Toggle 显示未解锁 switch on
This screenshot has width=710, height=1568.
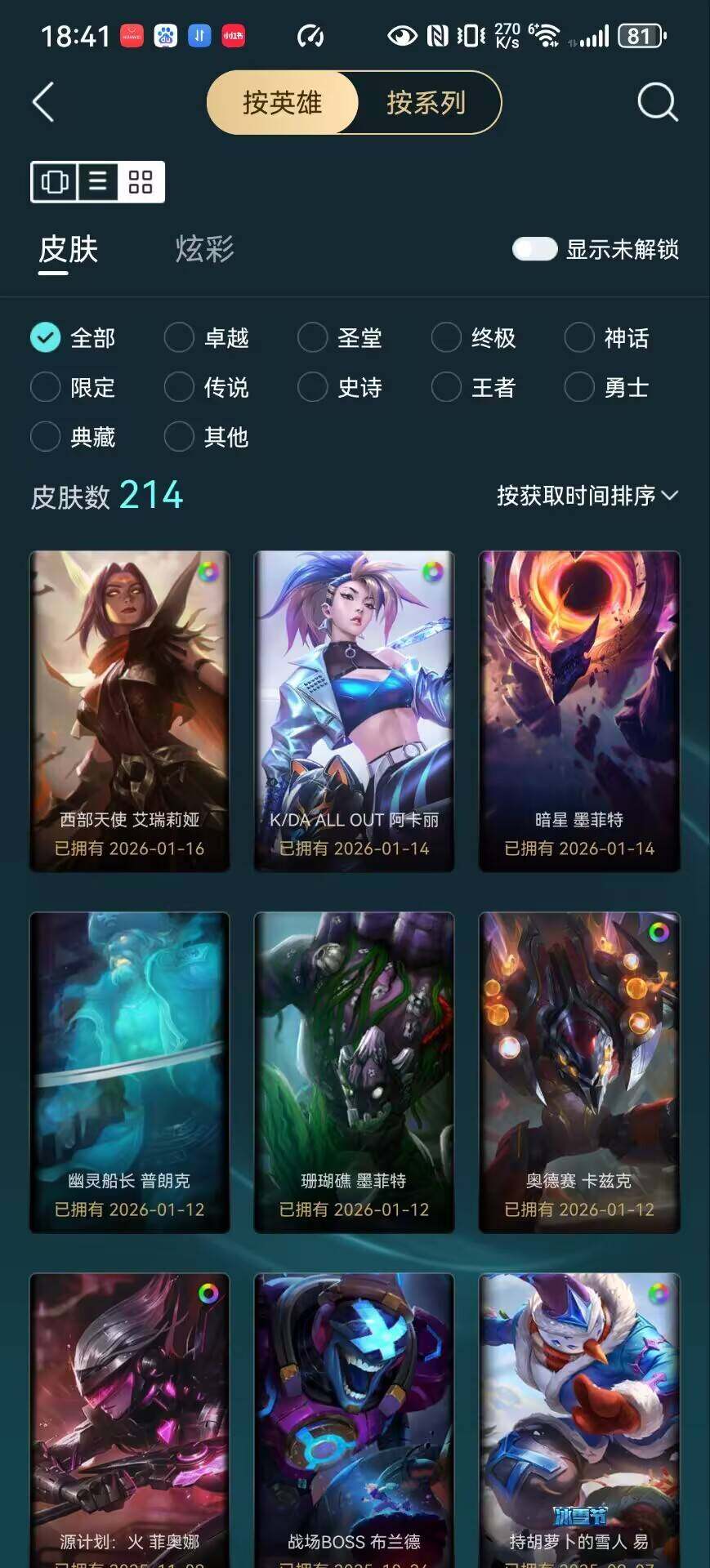535,249
